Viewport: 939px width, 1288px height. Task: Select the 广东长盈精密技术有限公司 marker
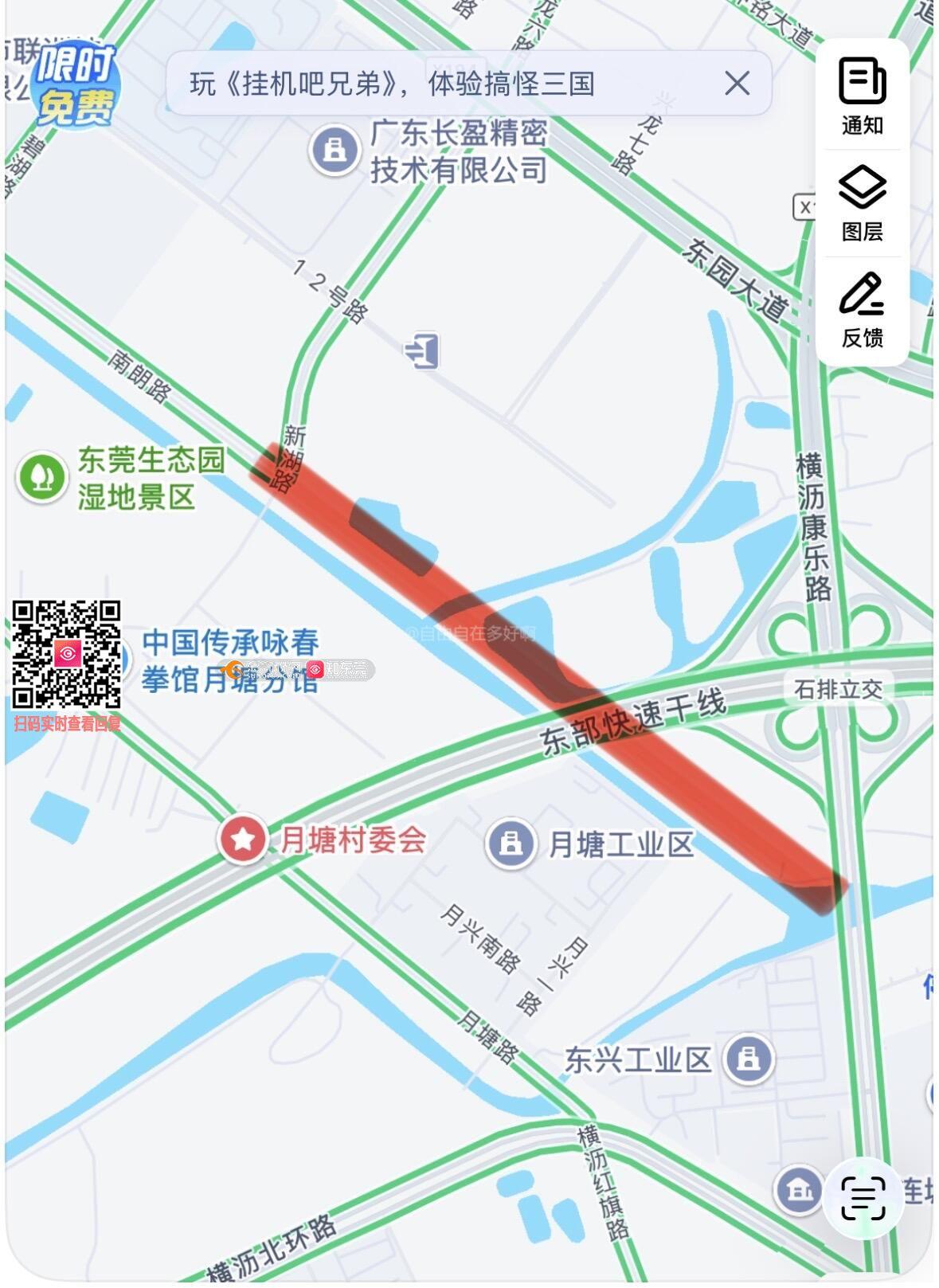(335, 149)
